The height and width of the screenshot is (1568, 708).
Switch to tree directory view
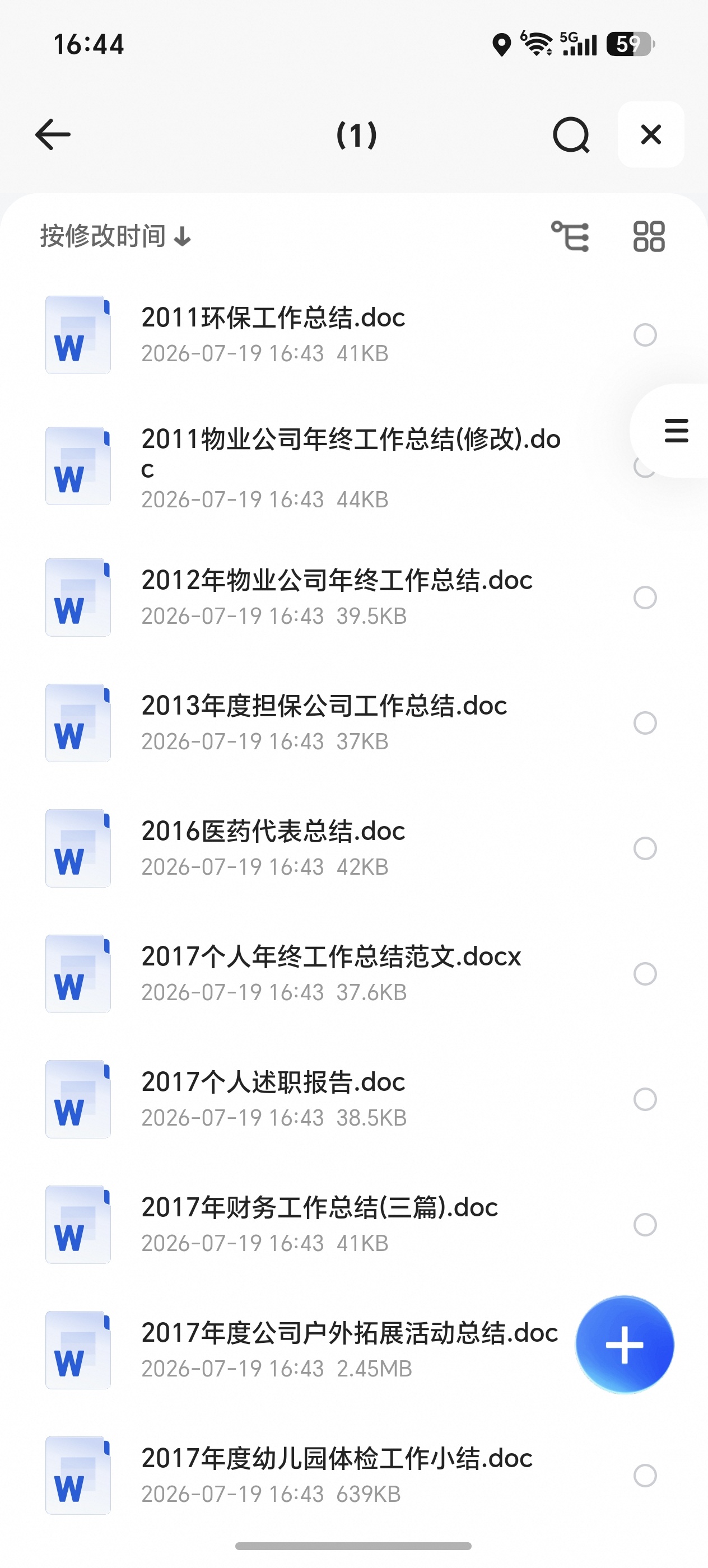[x=570, y=236]
